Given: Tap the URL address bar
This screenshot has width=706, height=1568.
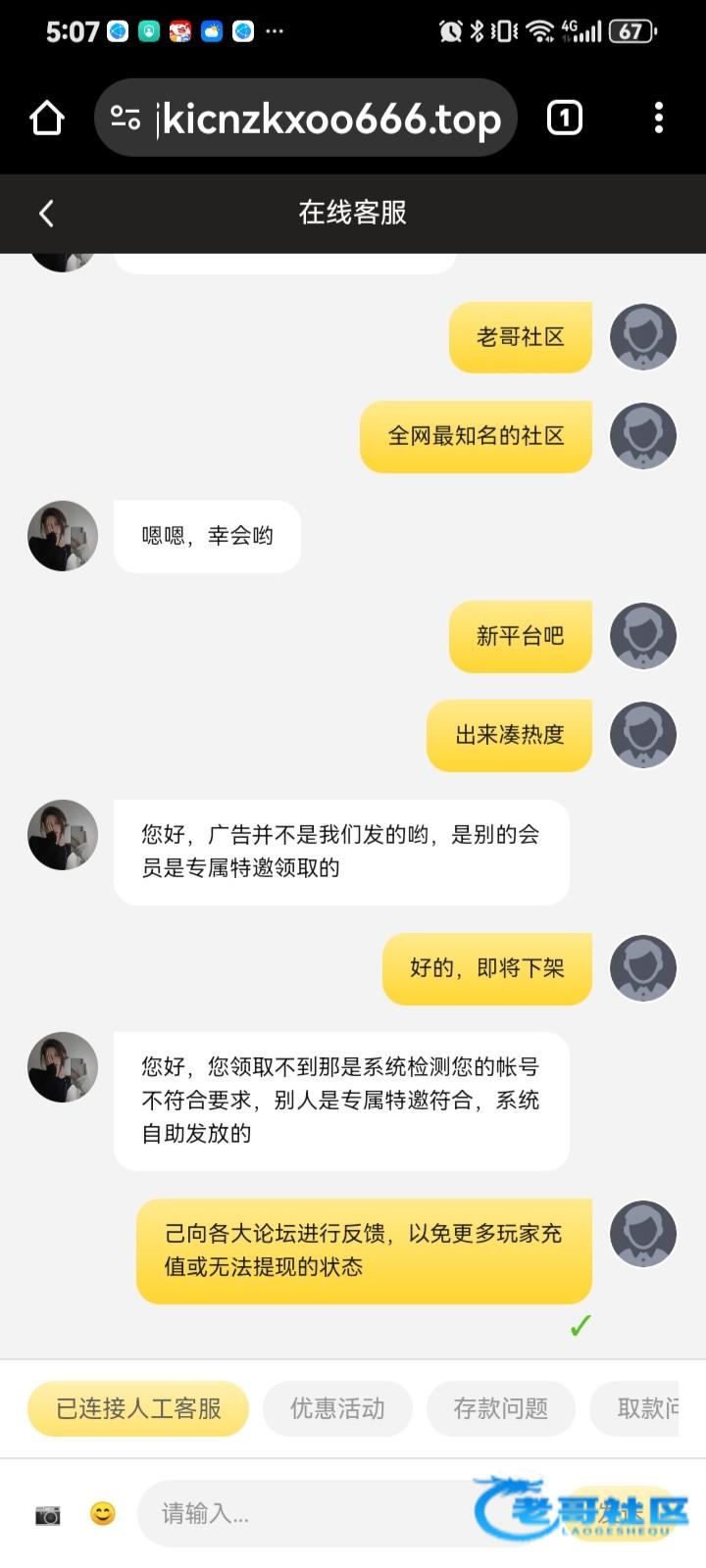Looking at the screenshot, I should (314, 119).
